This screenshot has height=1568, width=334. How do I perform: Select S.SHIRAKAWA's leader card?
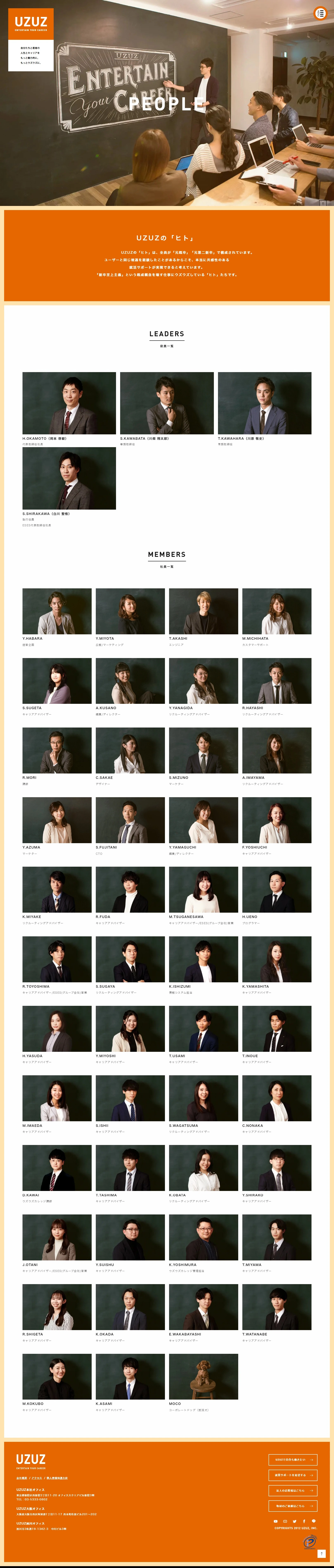[69, 478]
